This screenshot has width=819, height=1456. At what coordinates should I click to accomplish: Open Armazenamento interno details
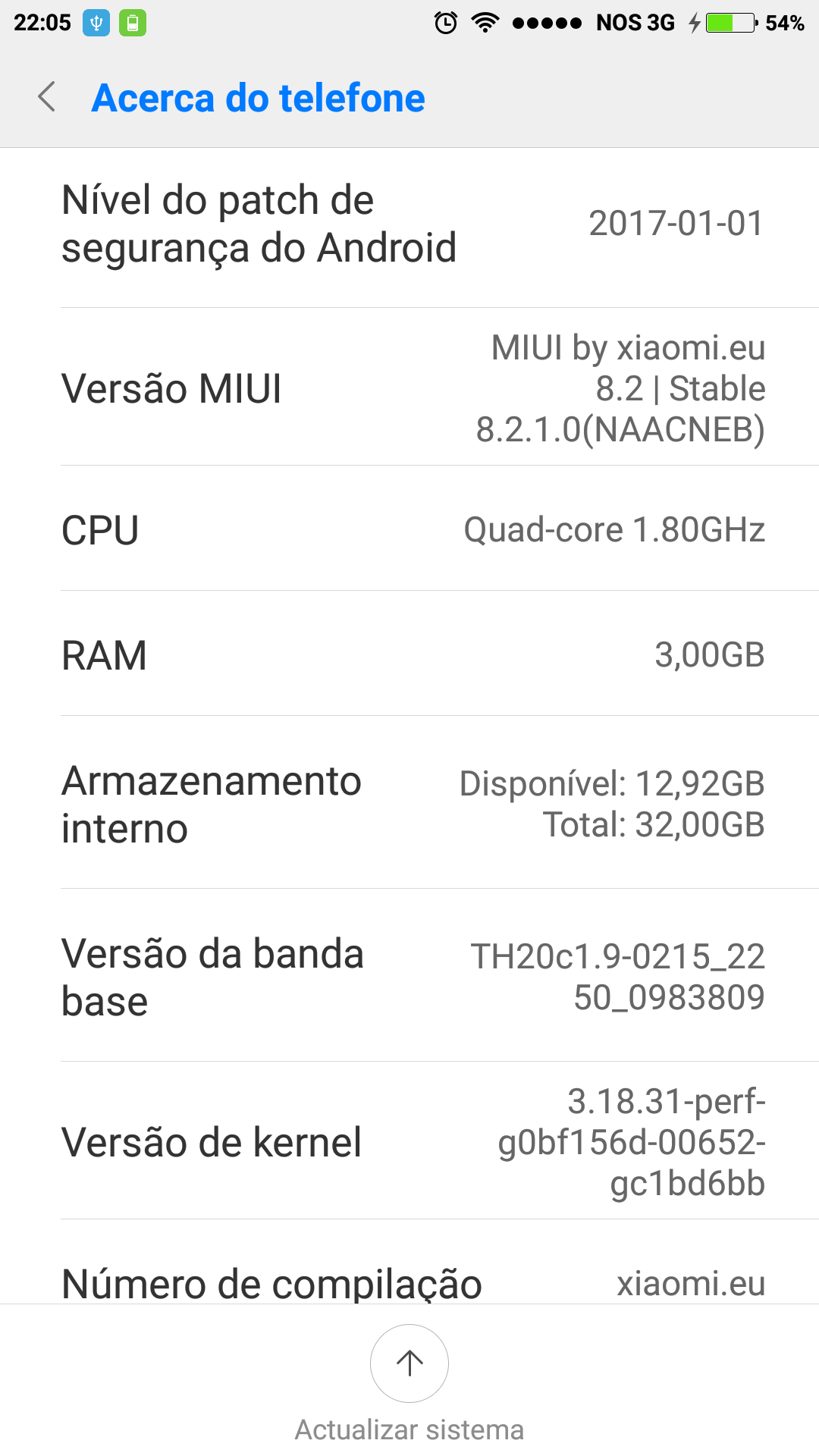click(409, 802)
